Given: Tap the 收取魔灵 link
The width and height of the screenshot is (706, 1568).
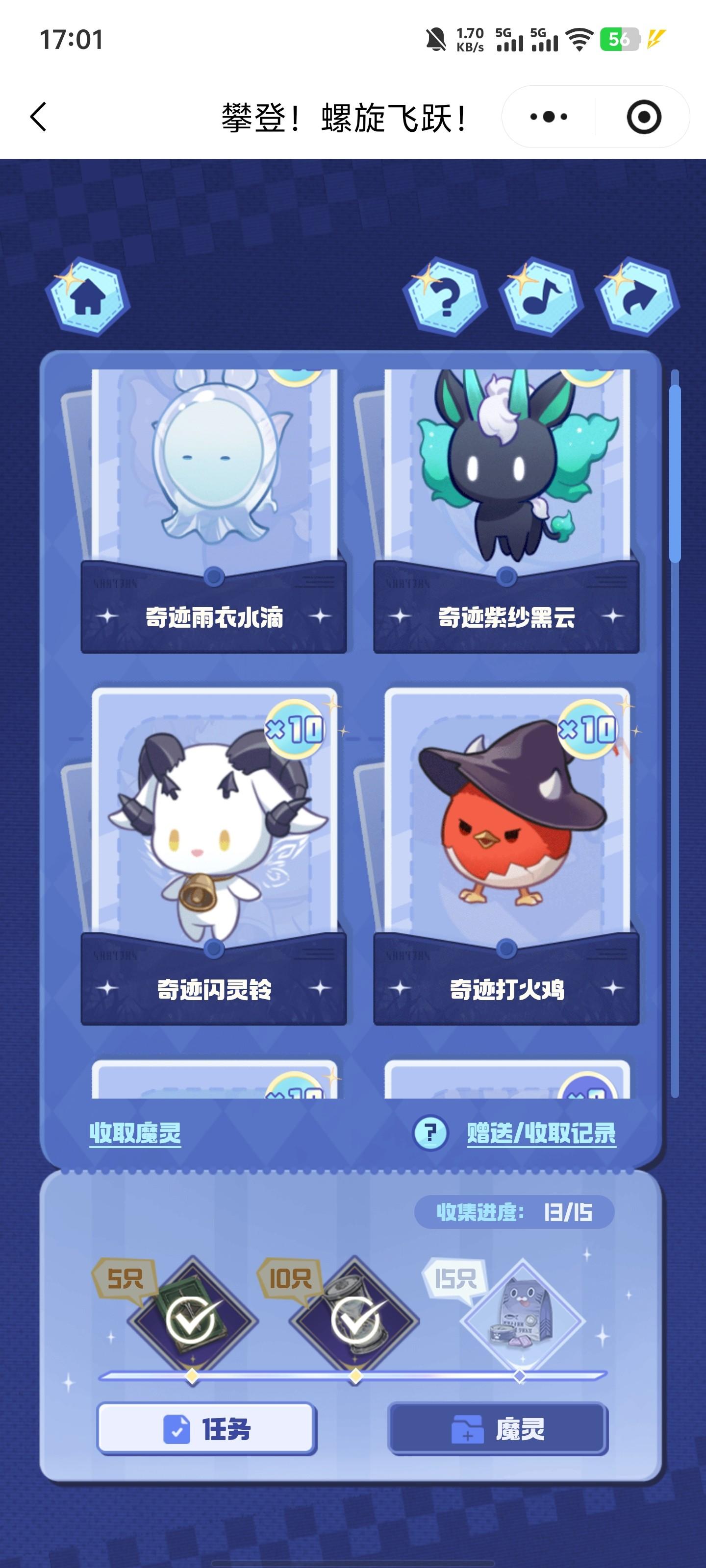Looking at the screenshot, I should pos(135,1133).
